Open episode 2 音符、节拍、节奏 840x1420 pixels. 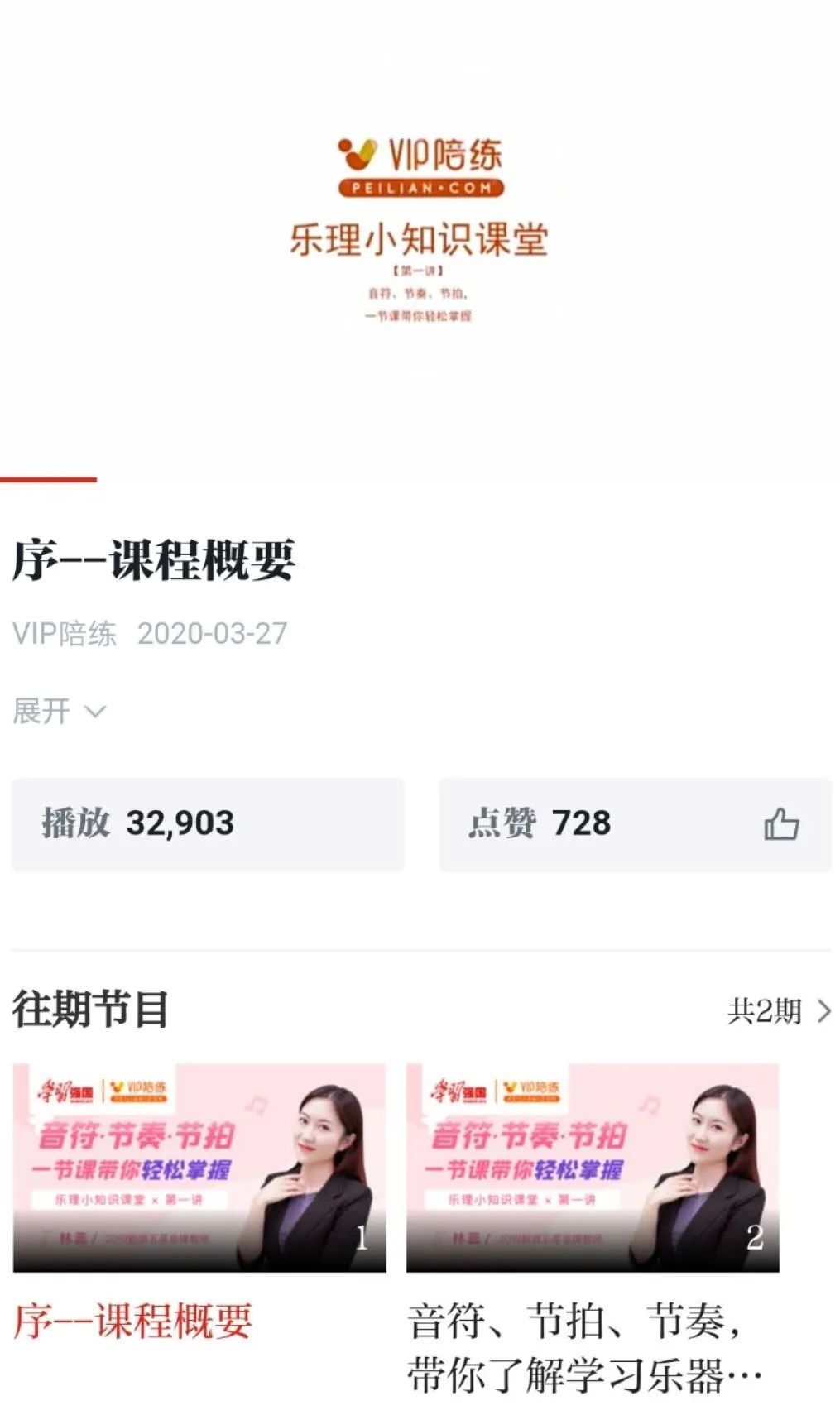[593, 1167]
